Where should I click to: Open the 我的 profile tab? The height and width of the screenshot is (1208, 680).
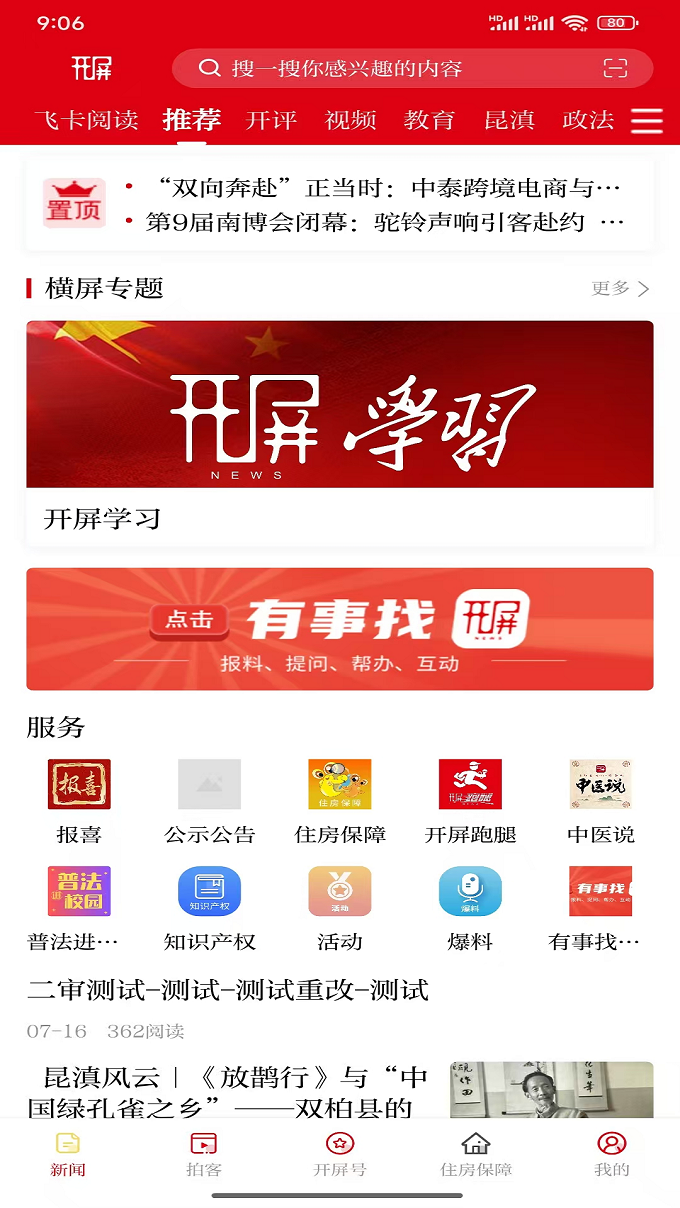pos(611,1154)
